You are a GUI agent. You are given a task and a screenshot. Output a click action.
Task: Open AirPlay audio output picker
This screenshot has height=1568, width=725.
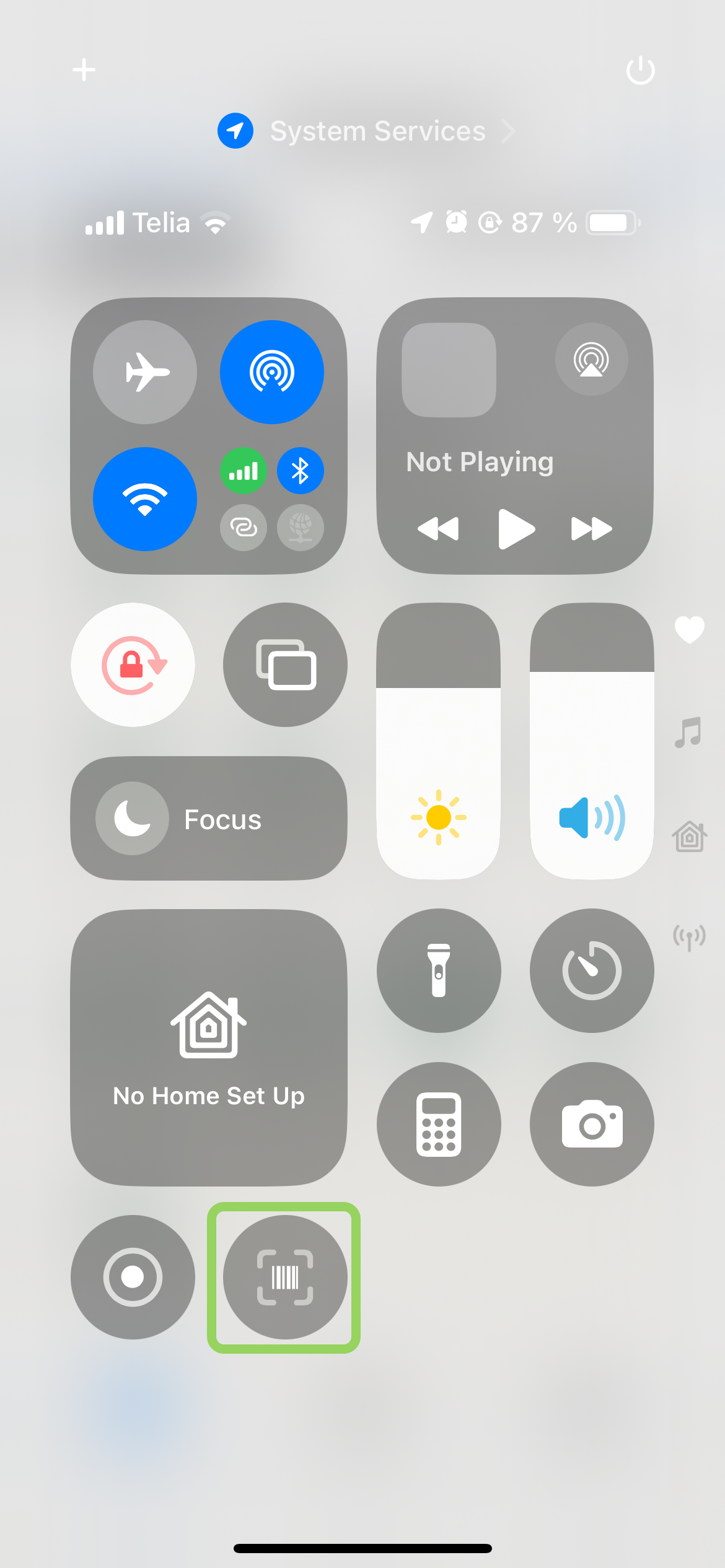[x=592, y=359]
